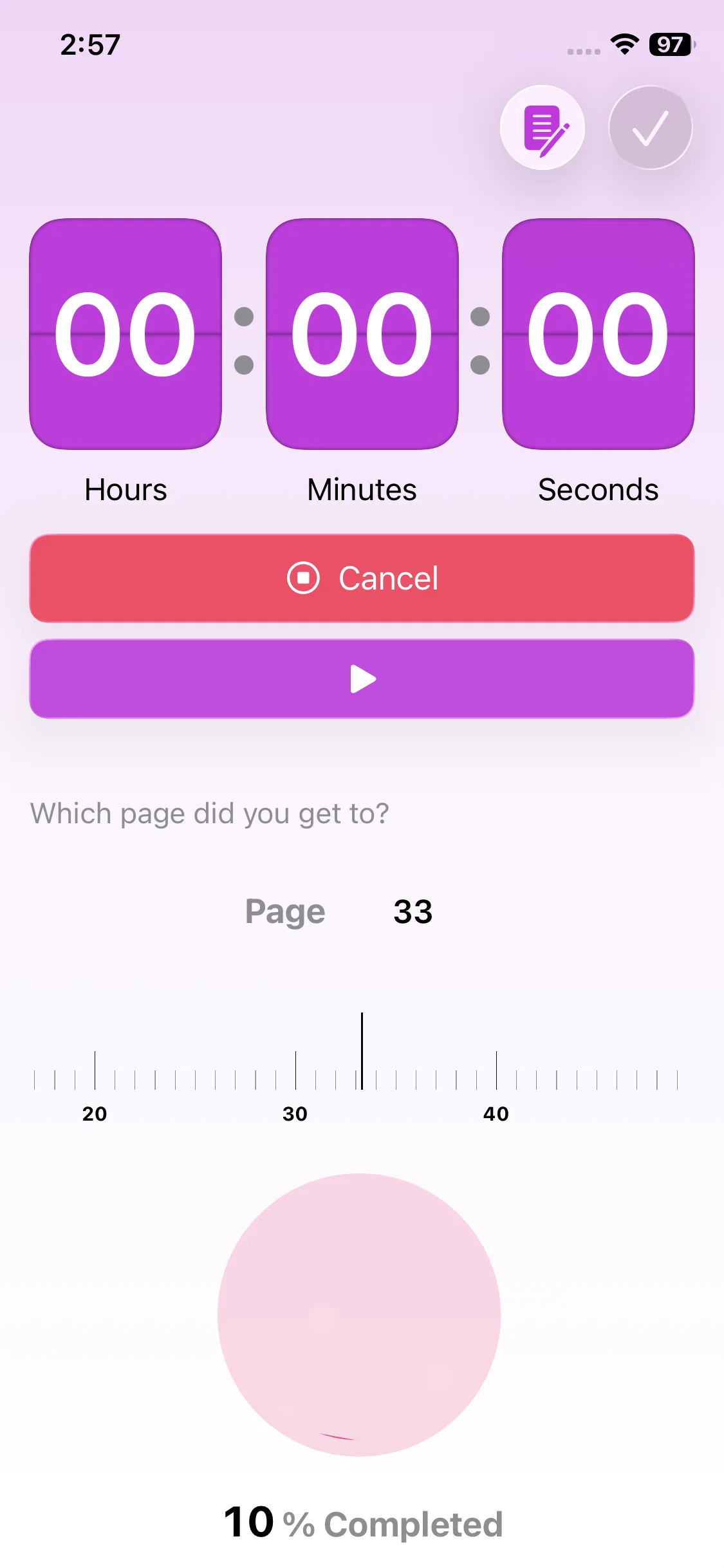Start the timer with the play button
The image size is (724, 1568).
pyautogui.click(x=362, y=678)
